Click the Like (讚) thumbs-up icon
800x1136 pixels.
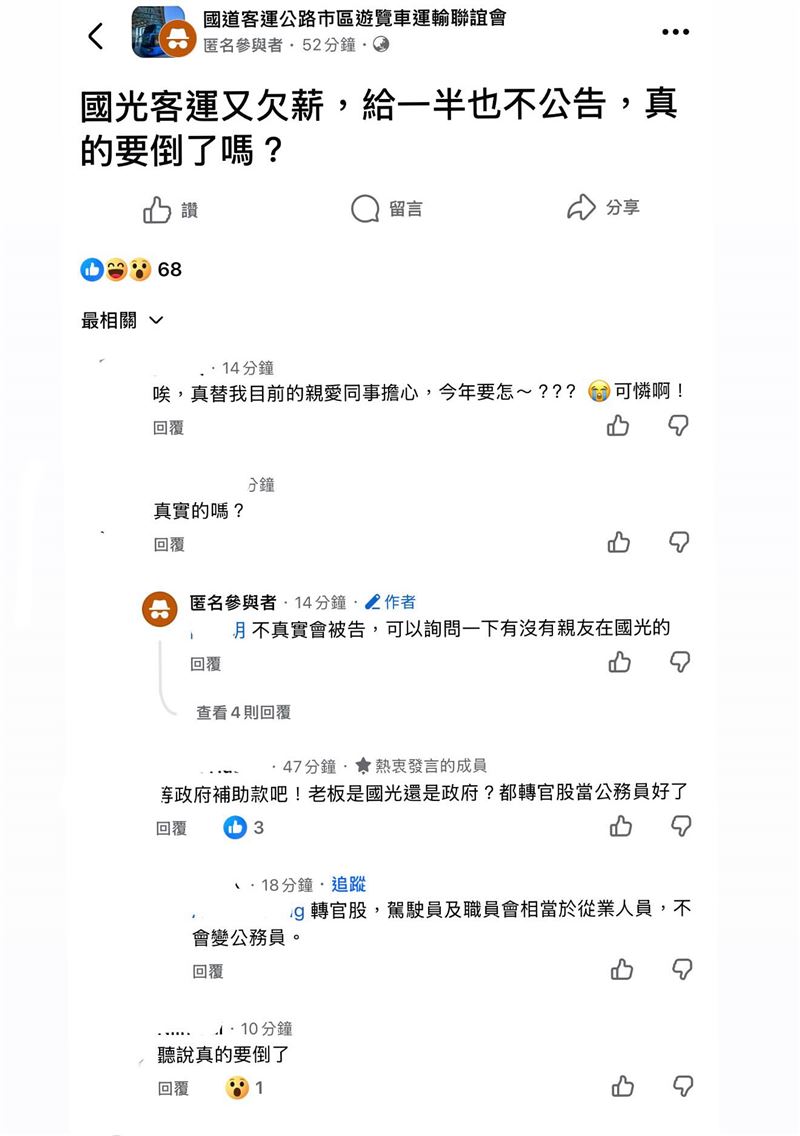tap(156, 209)
